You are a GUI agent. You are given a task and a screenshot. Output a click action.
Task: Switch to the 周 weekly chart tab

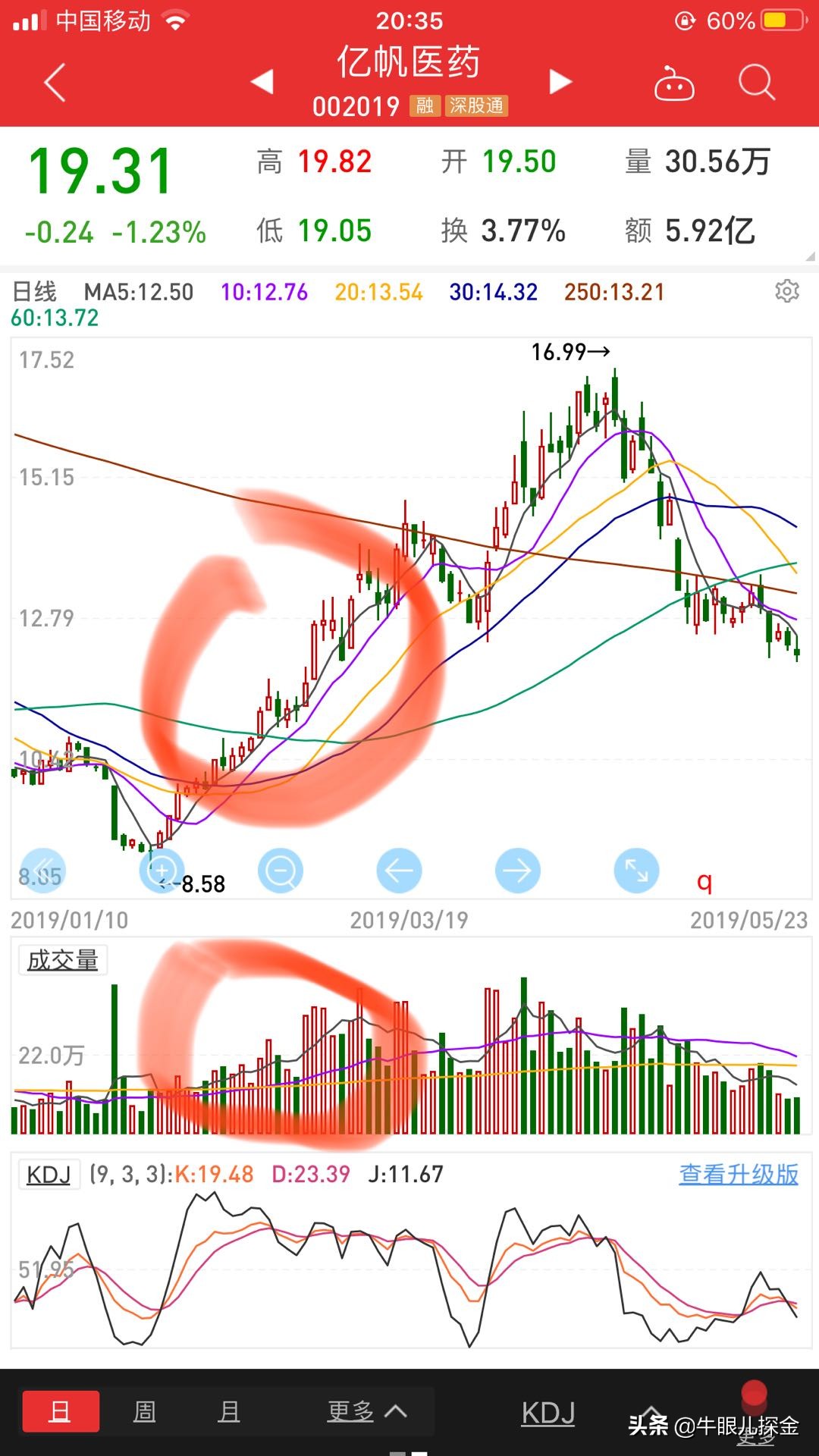click(144, 1411)
